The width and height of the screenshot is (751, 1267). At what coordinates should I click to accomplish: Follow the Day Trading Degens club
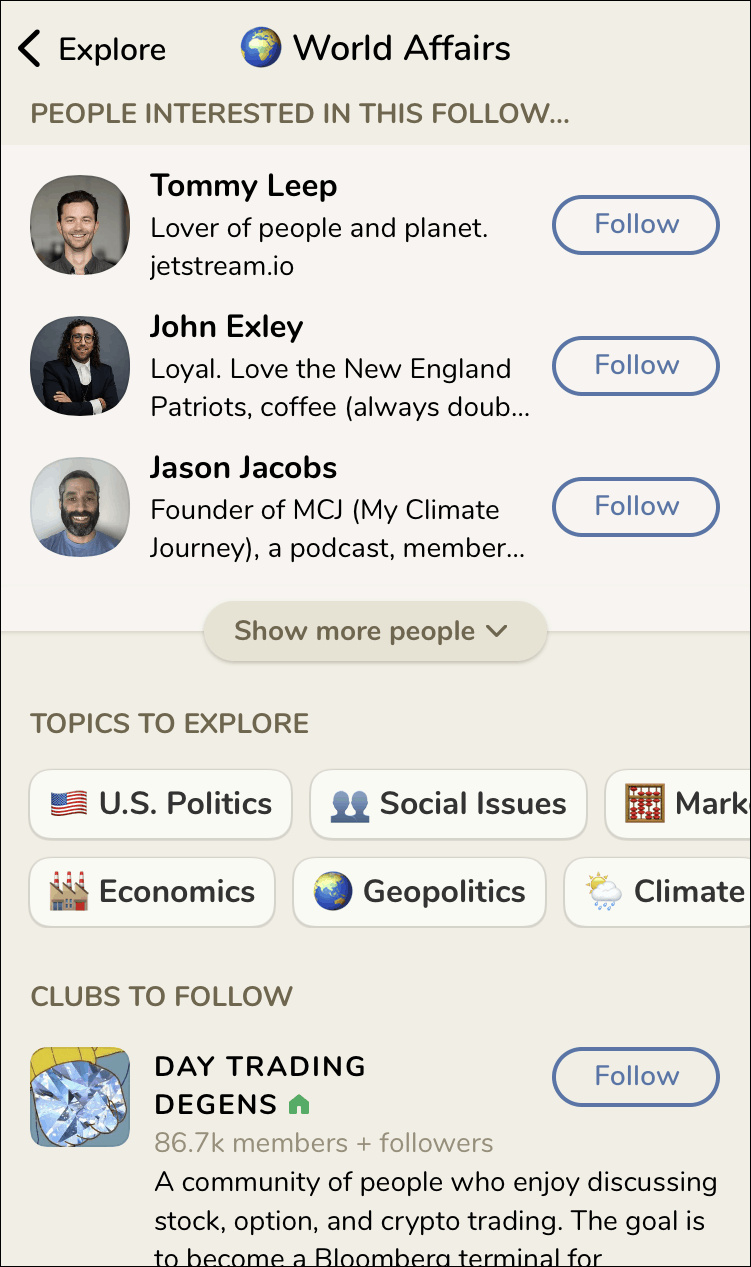coord(635,1077)
